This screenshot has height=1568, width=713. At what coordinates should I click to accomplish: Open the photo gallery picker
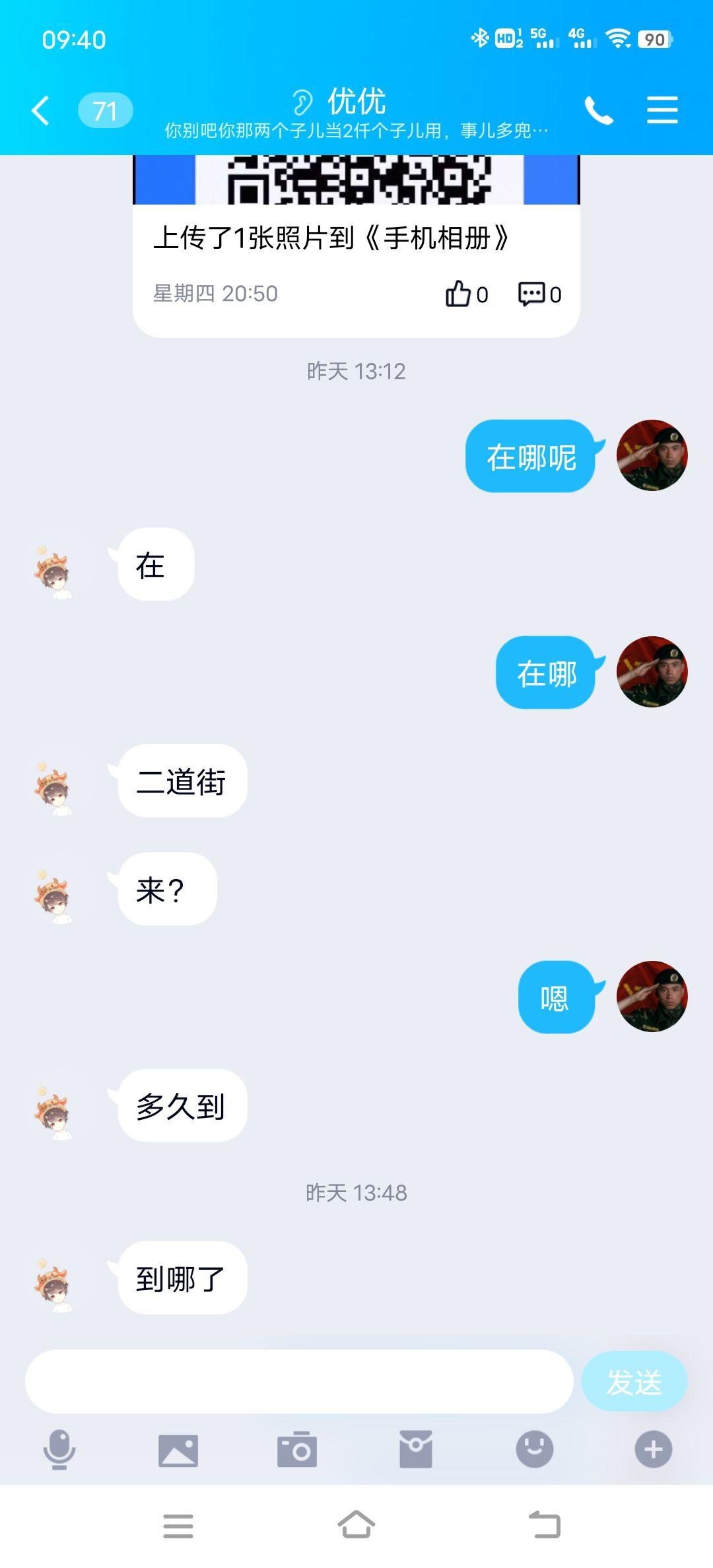click(x=178, y=1450)
